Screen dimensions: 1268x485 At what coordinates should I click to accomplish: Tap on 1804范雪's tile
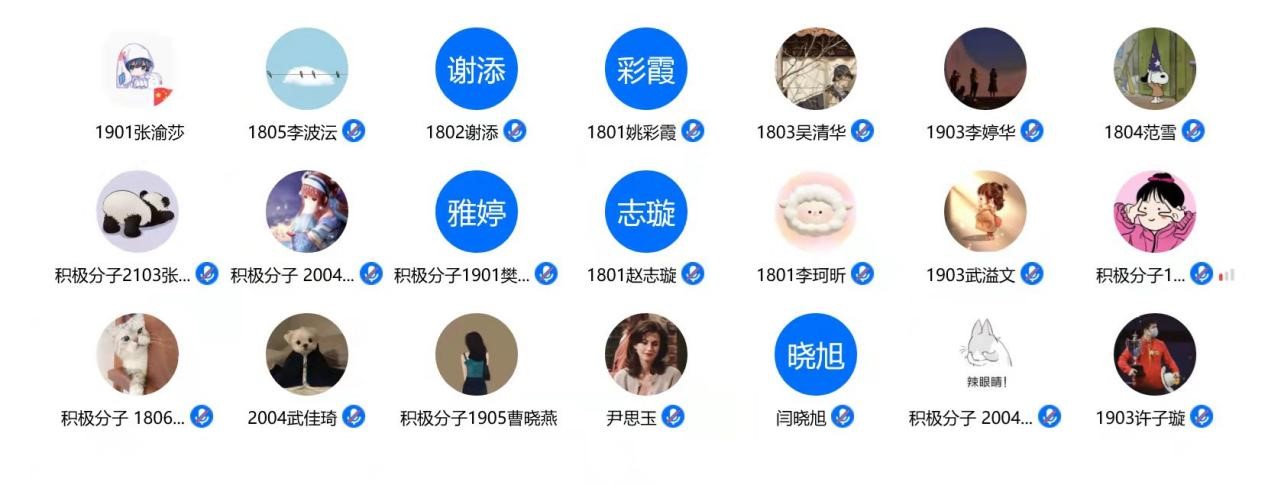point(1154,70)
